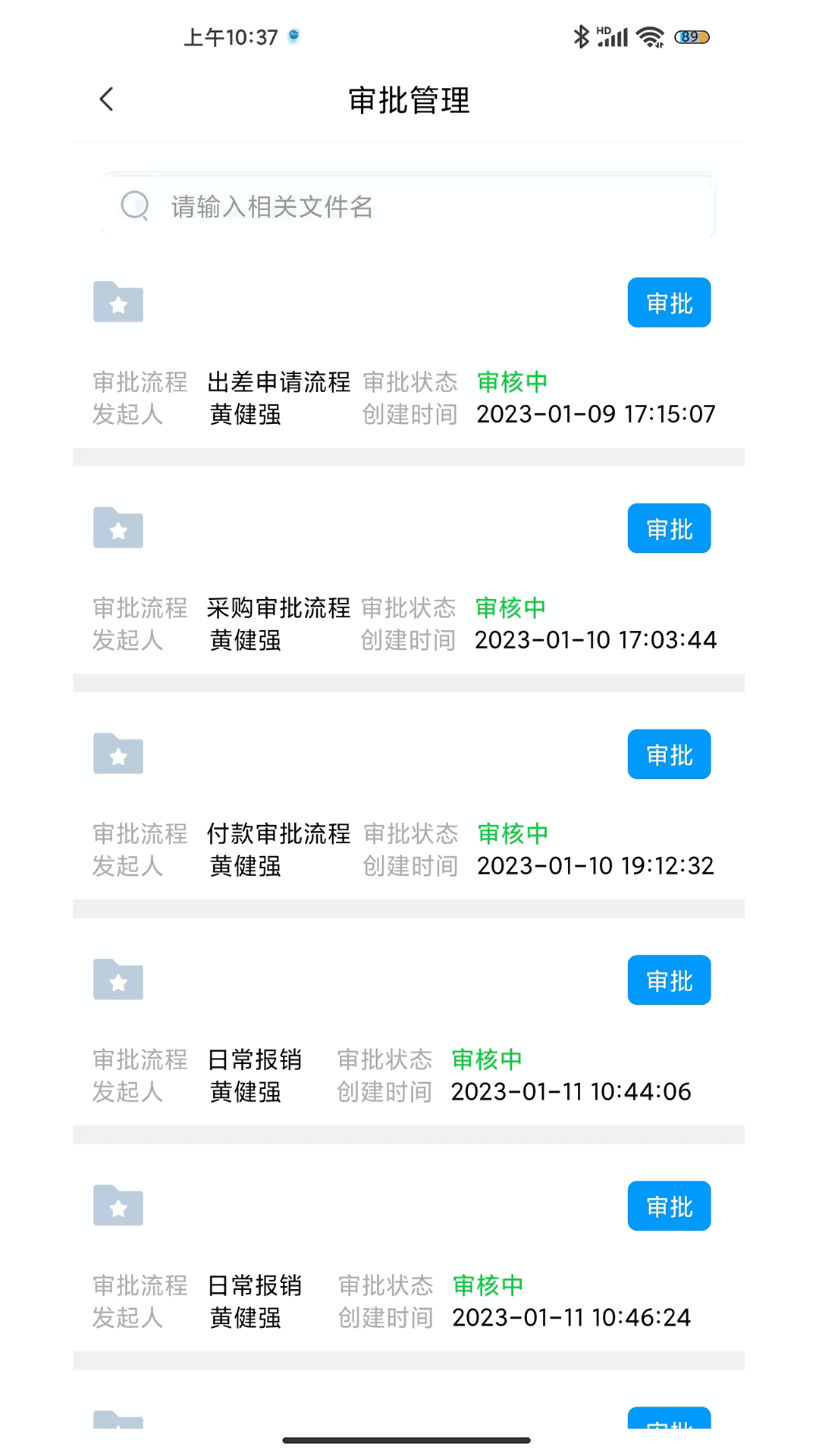
Task: Tap the 审核中 status of 出差申请流程
Action: tap(510, 382)
